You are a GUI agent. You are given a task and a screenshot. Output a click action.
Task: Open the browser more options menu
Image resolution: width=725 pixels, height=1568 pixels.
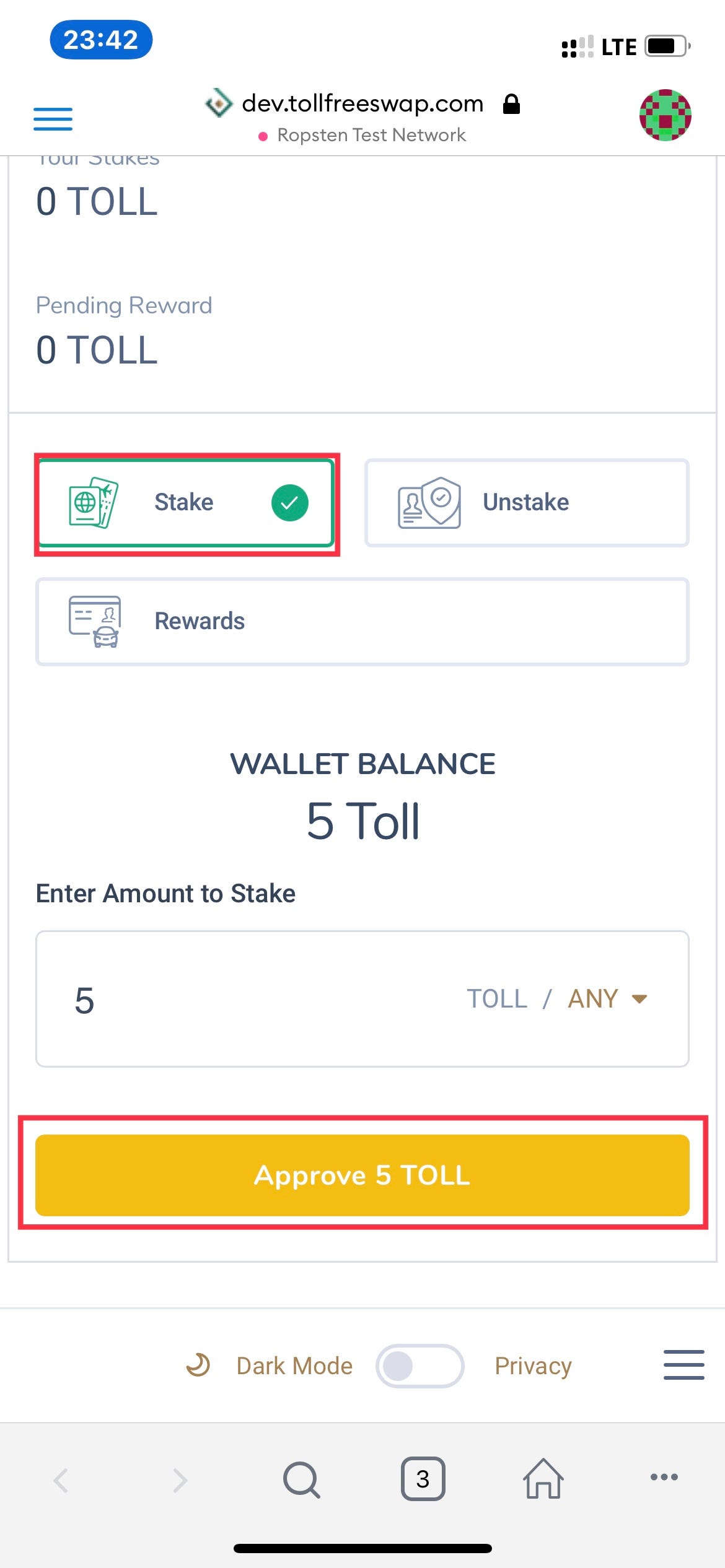pyautogui.click(x=664, y=1477)
